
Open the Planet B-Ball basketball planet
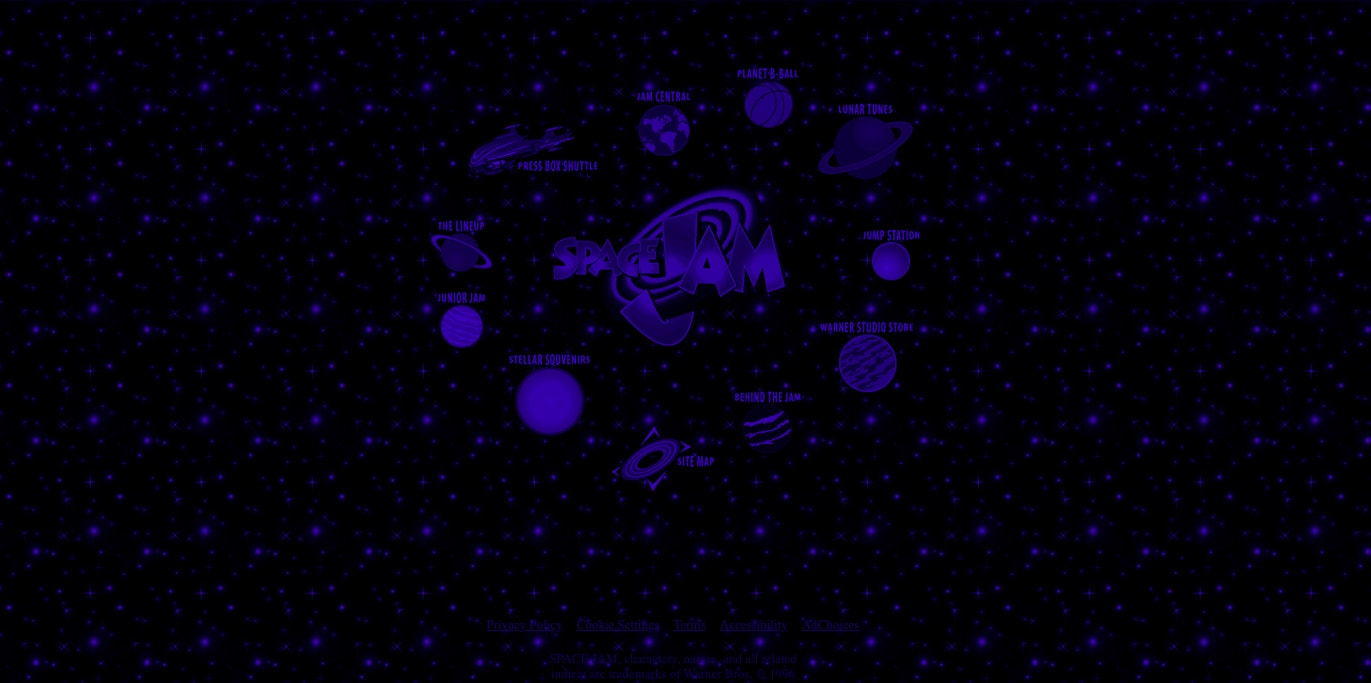click(x=768, y=104)
